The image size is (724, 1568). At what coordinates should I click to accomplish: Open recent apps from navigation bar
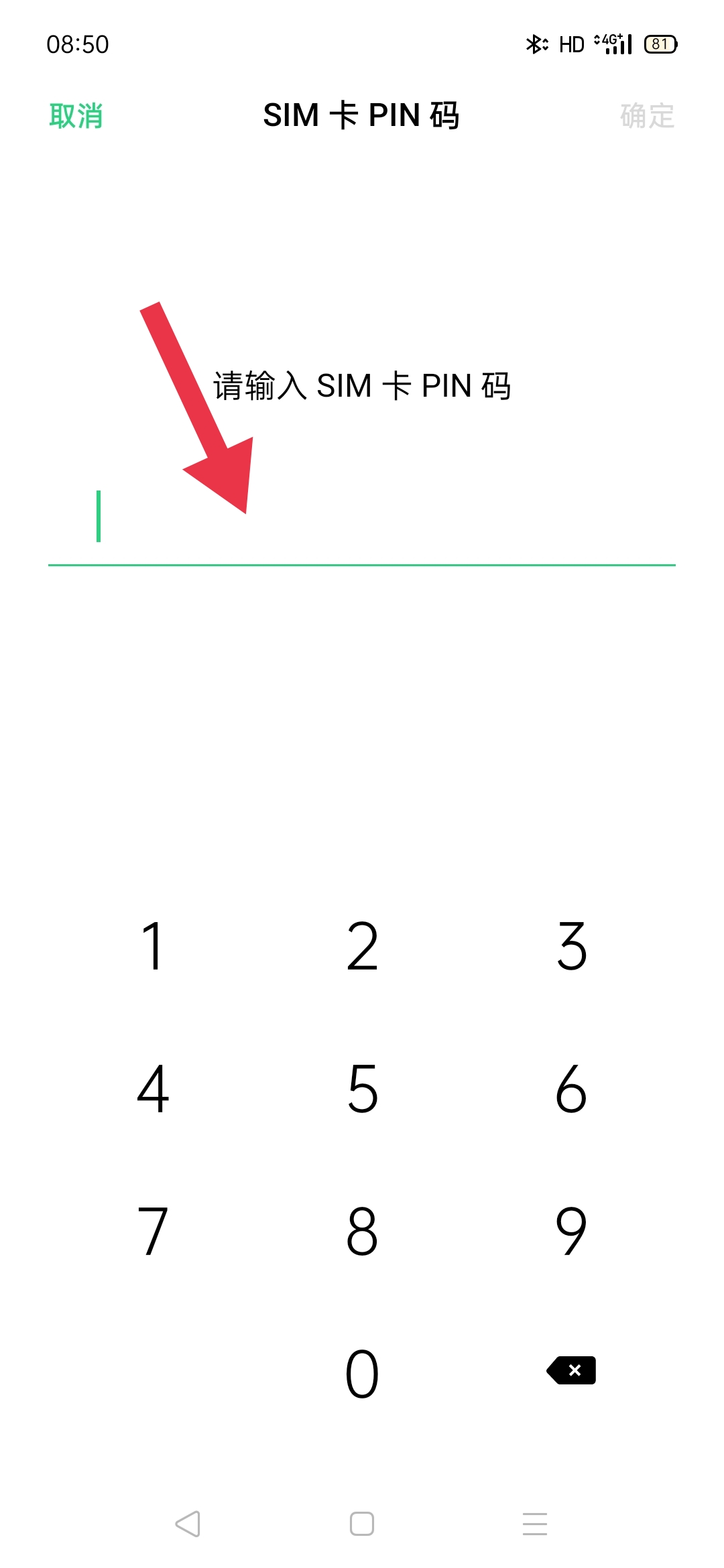coord(535,1524)
